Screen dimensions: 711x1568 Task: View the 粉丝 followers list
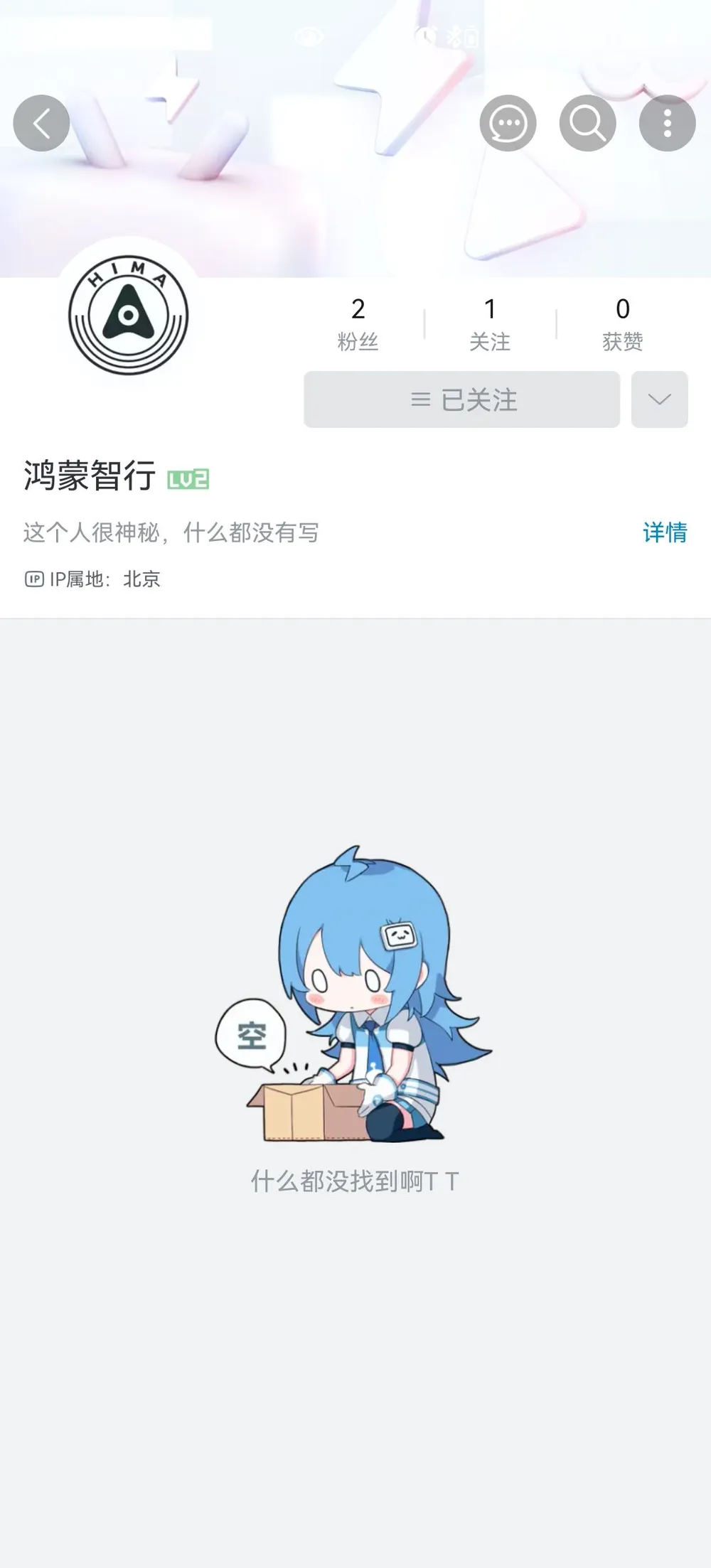pos(358,324)
